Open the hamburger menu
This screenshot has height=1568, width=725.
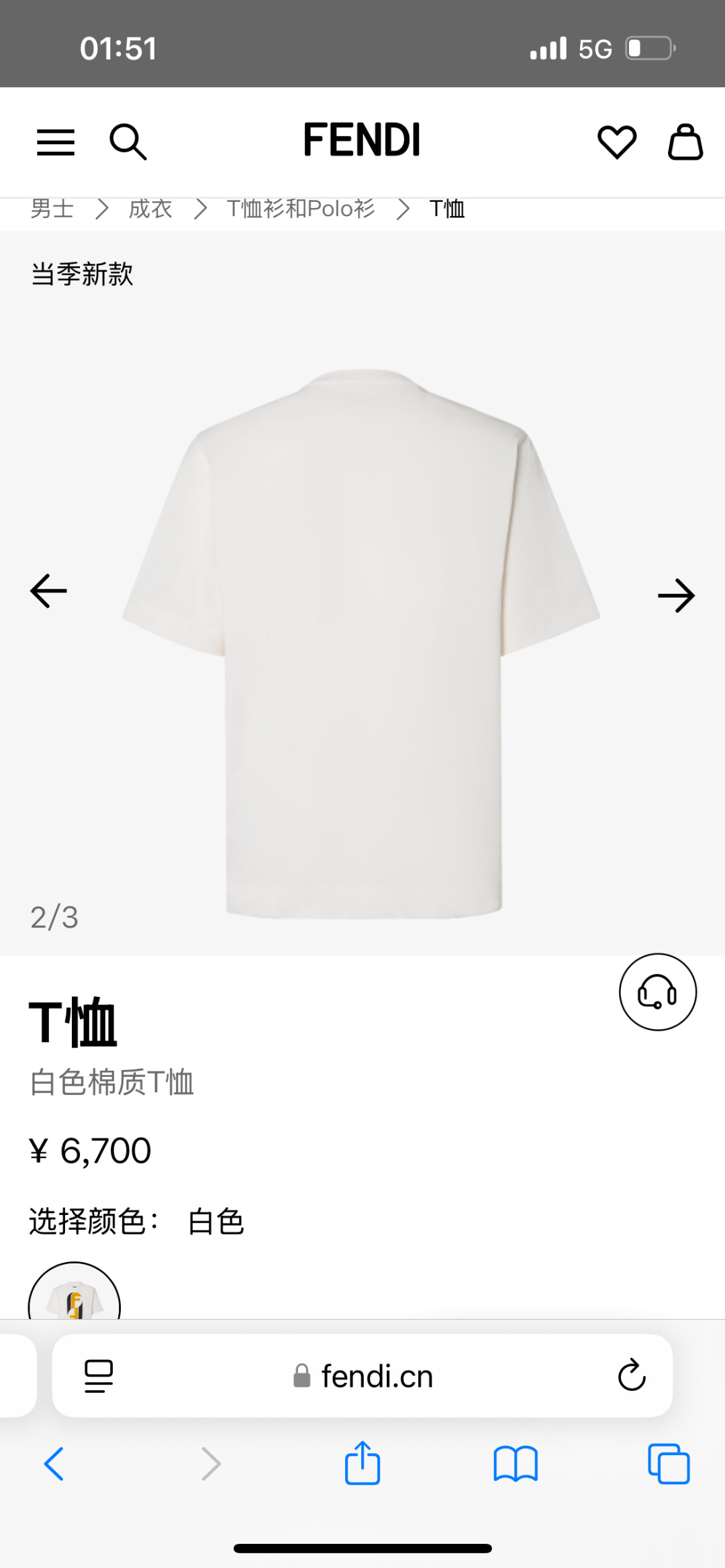[56, 142]
